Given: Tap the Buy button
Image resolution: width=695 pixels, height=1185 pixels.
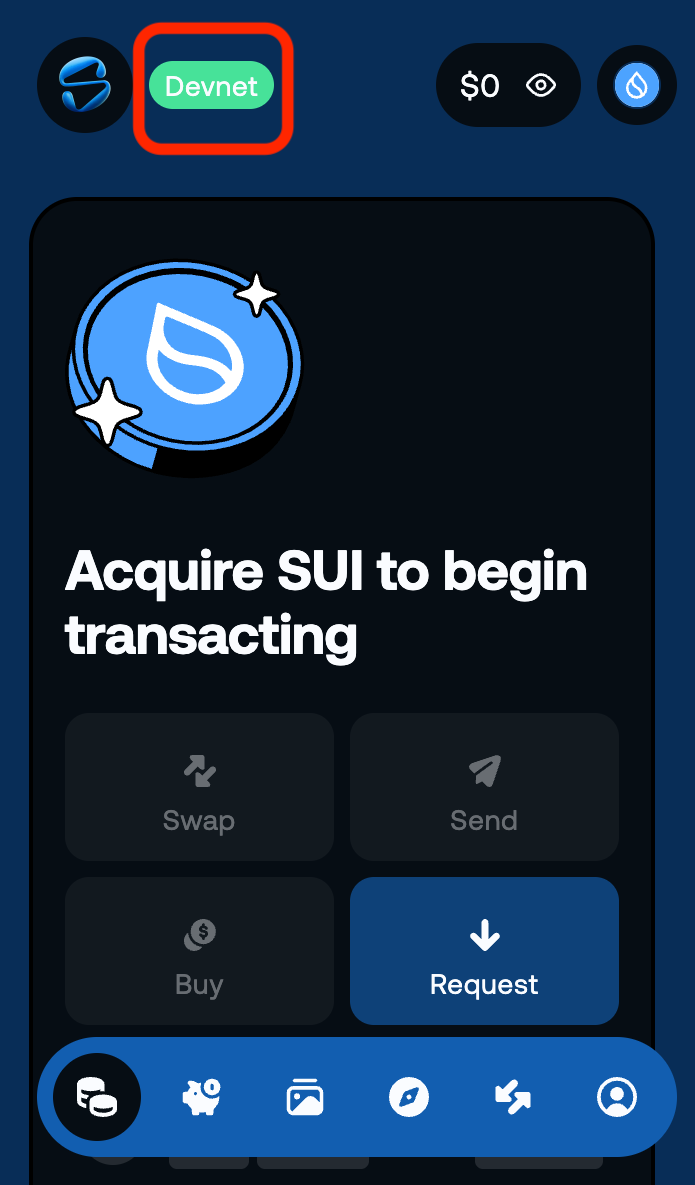Looking at the screenshot, I should coord(199,951).
